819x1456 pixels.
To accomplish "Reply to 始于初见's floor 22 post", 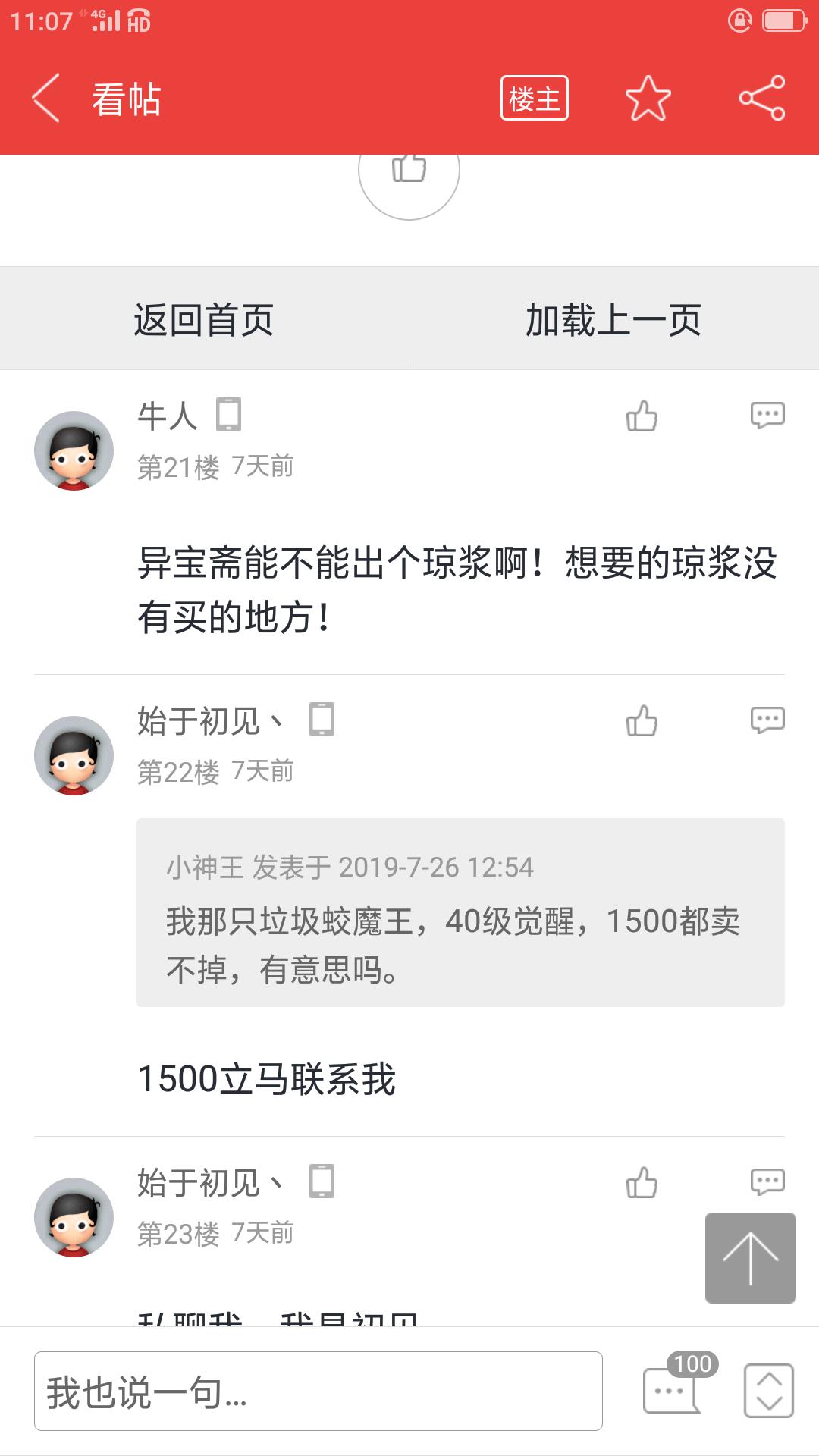I will [767, 720].
